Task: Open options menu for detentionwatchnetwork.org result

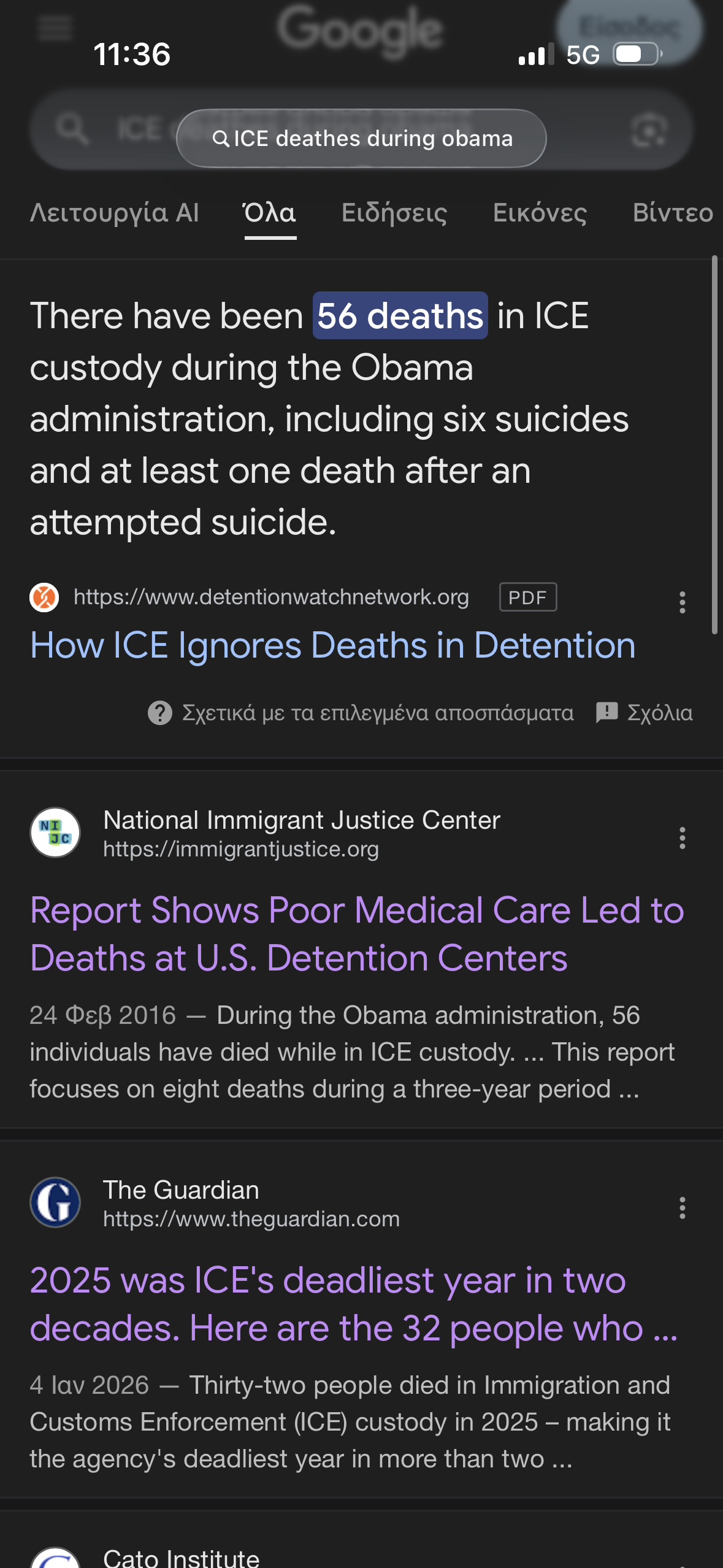Action: (x=682, y=602)
